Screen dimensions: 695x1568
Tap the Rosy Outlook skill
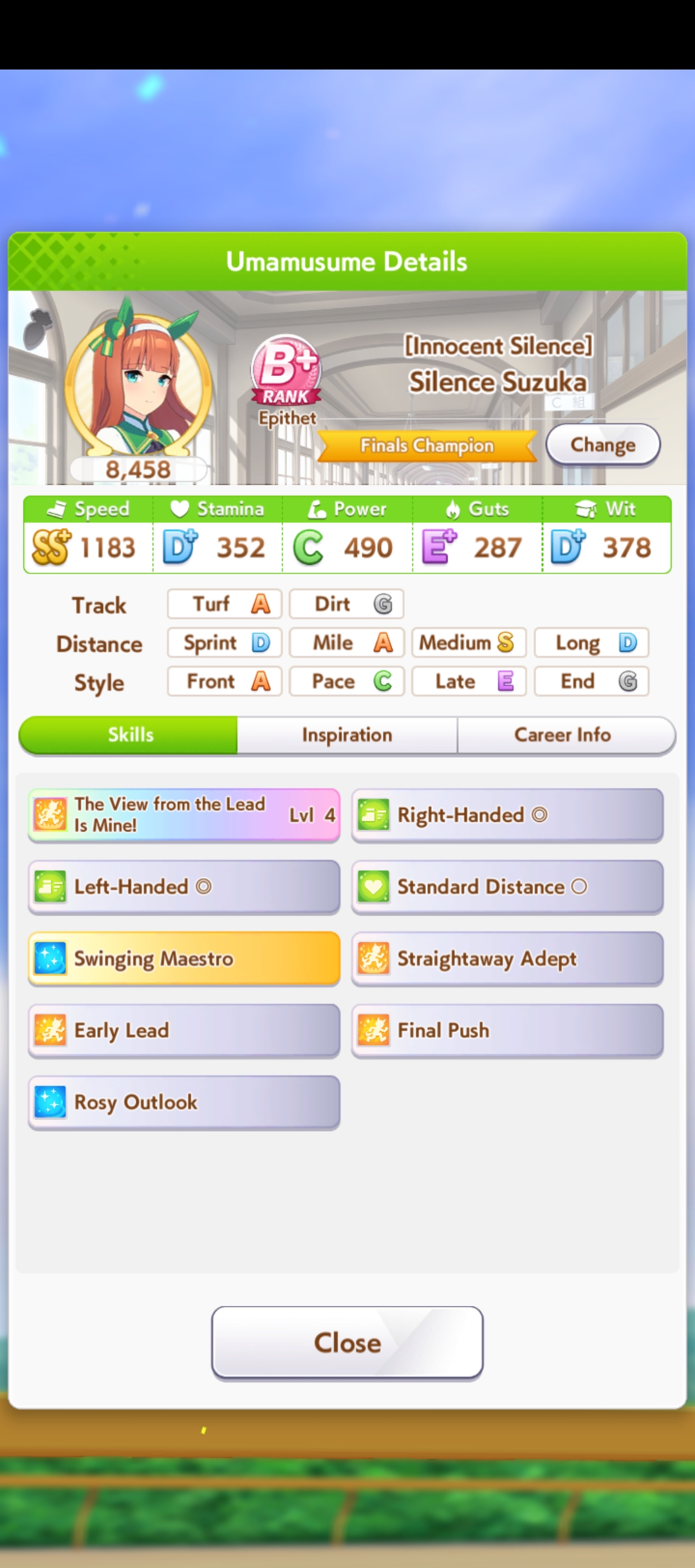pos(184,1102)
